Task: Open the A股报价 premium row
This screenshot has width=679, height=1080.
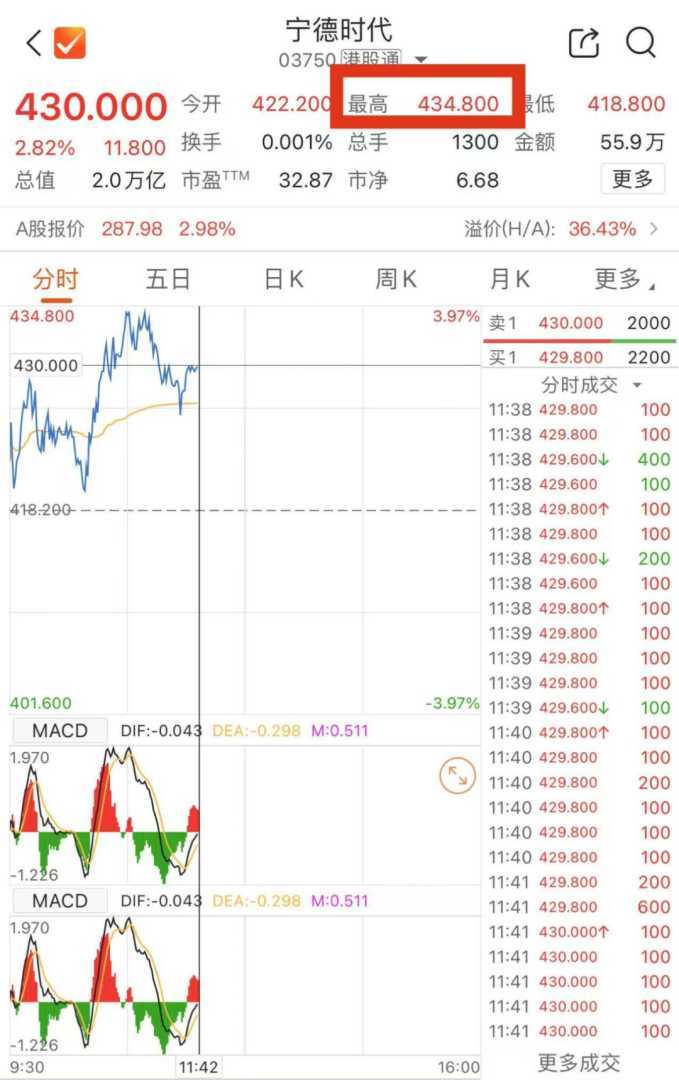Action: tap(338, 229)
